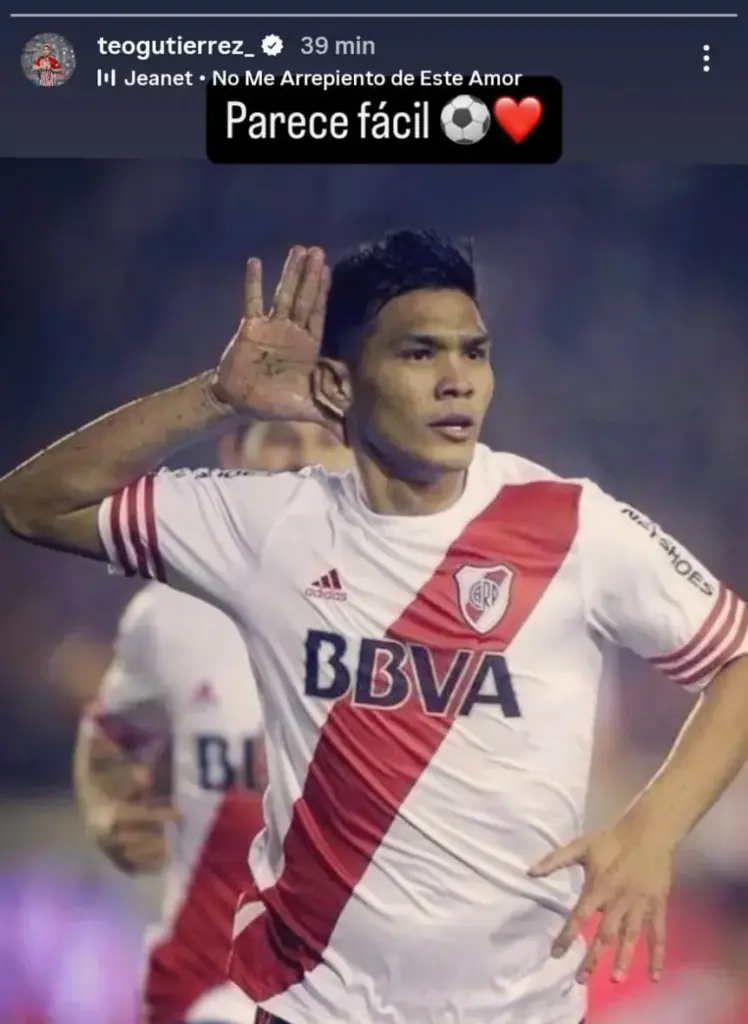The width and height of the screenshot is (748, 1024).
Task: Open the teogutierrez_ username link
Action: (176, 45)
